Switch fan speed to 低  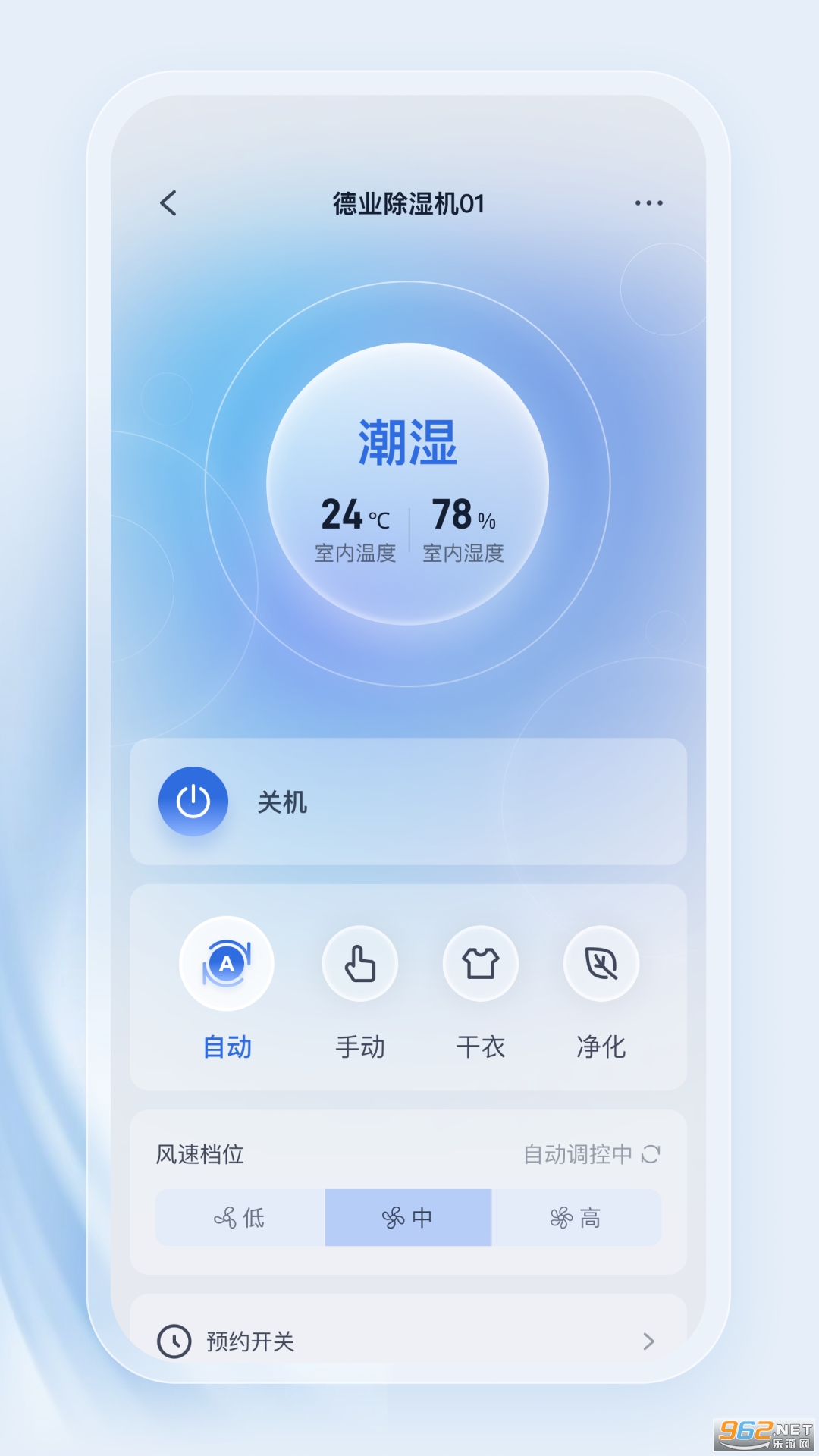237,1216
